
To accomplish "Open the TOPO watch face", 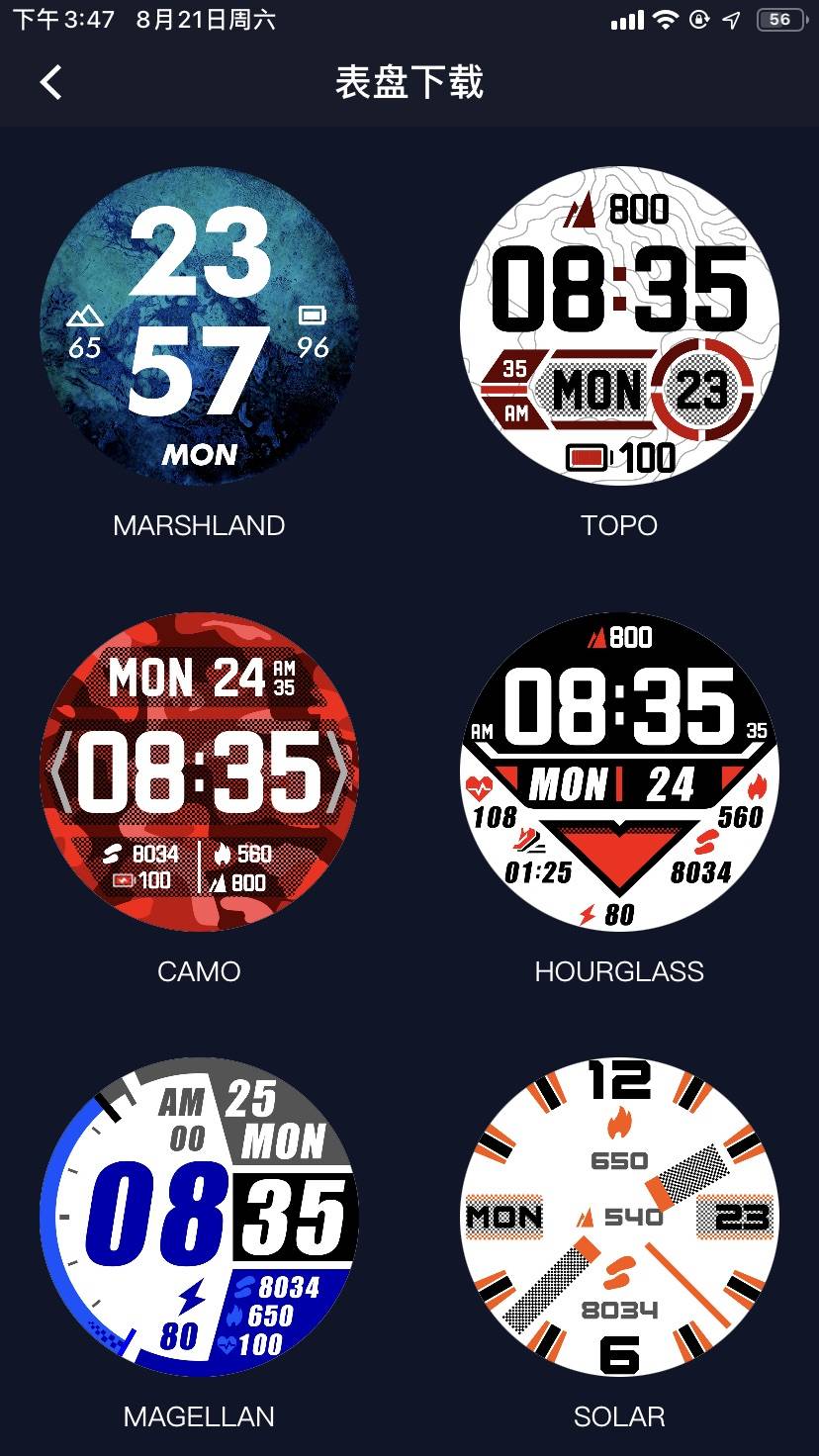I will [619, 326].
